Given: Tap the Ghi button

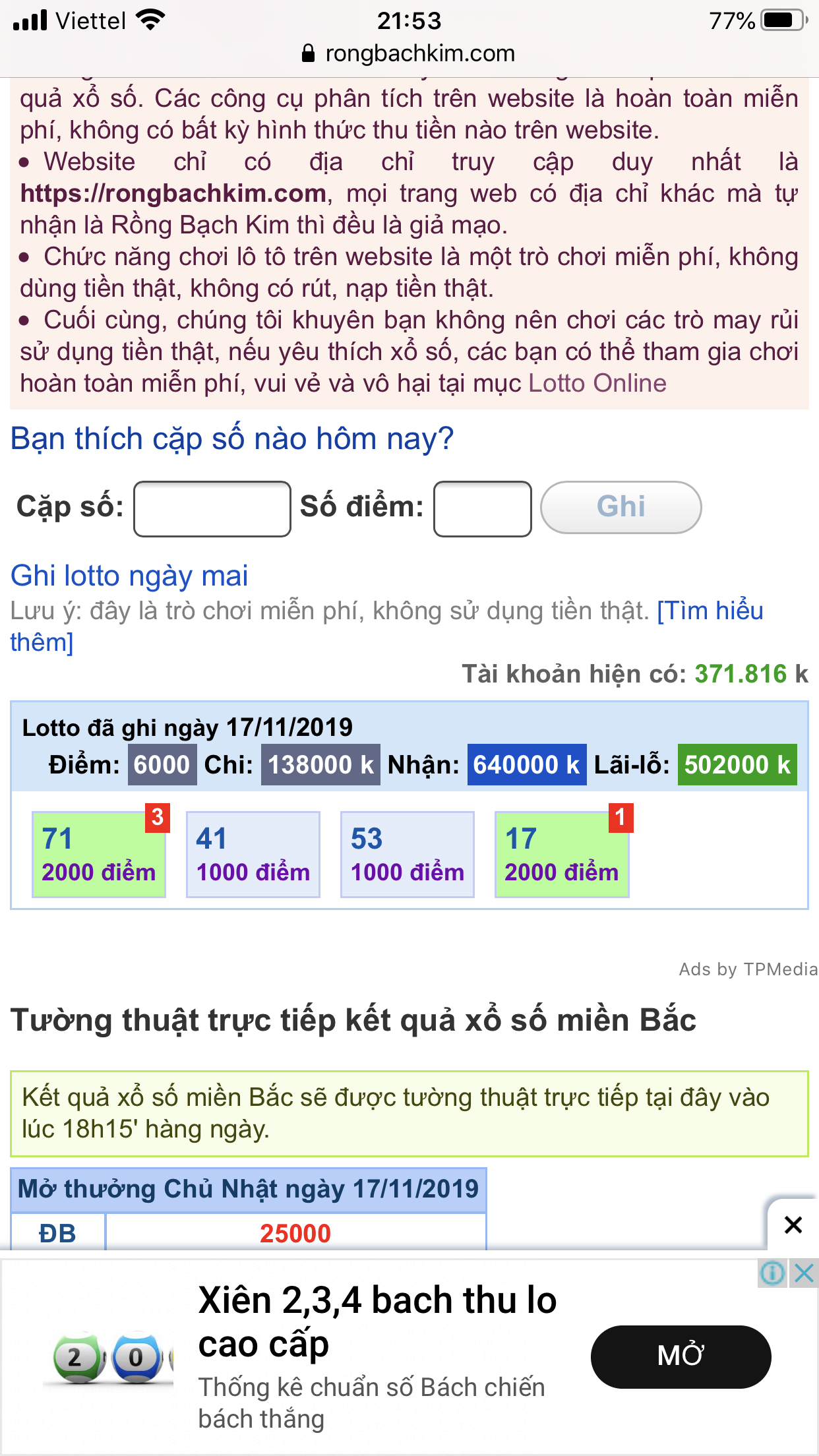Looking at the screenshot, I should [621, 507].
